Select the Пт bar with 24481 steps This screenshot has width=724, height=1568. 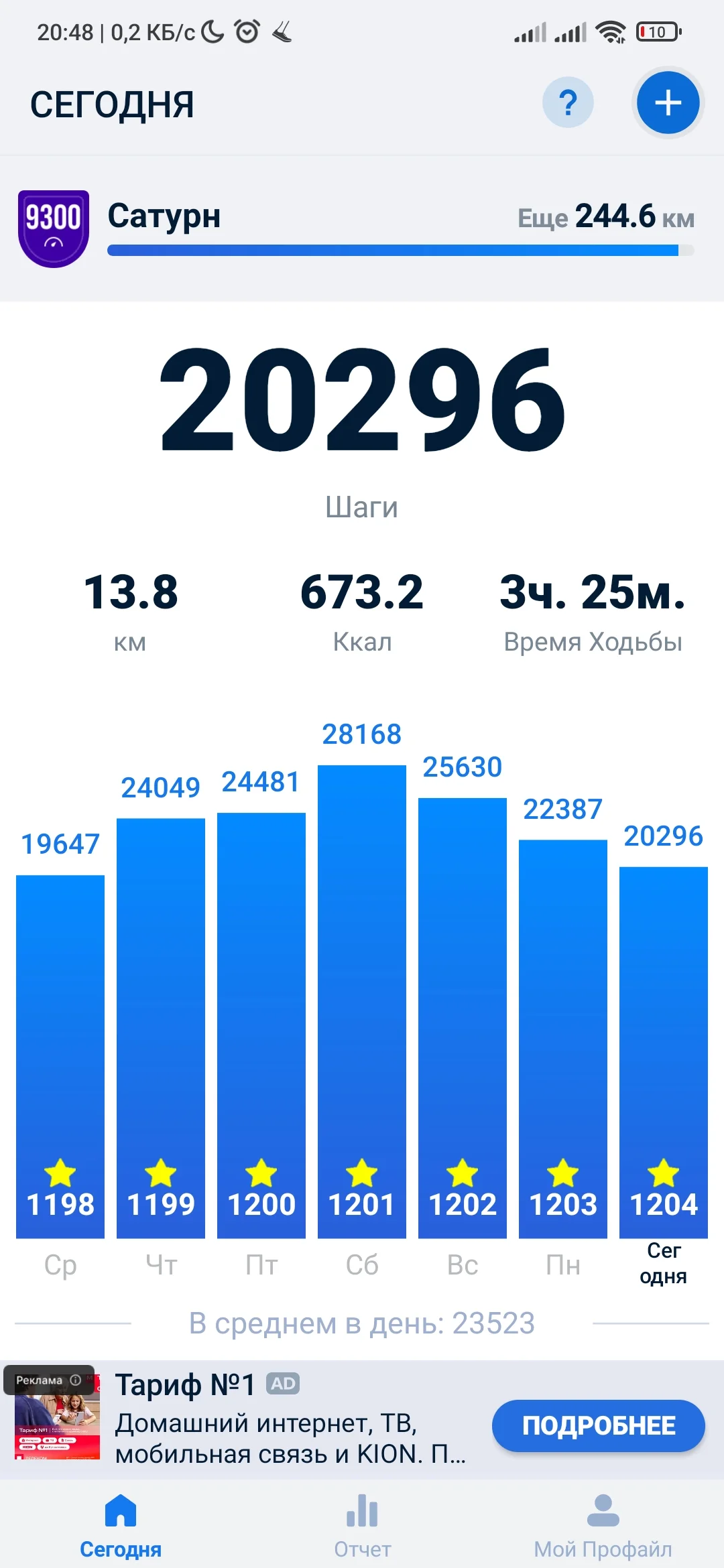[261, 1025]
